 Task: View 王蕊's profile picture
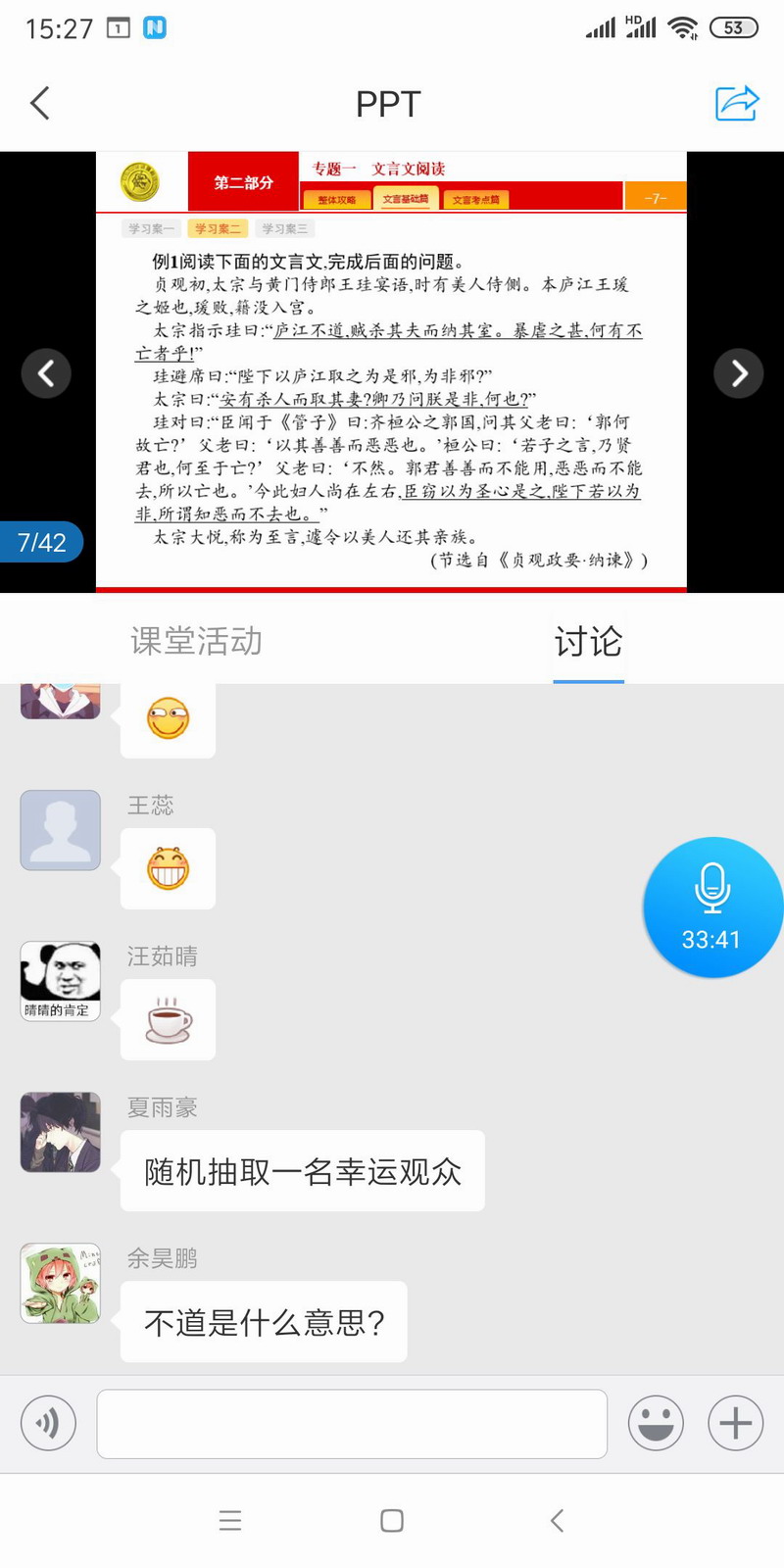click(61, 830)
